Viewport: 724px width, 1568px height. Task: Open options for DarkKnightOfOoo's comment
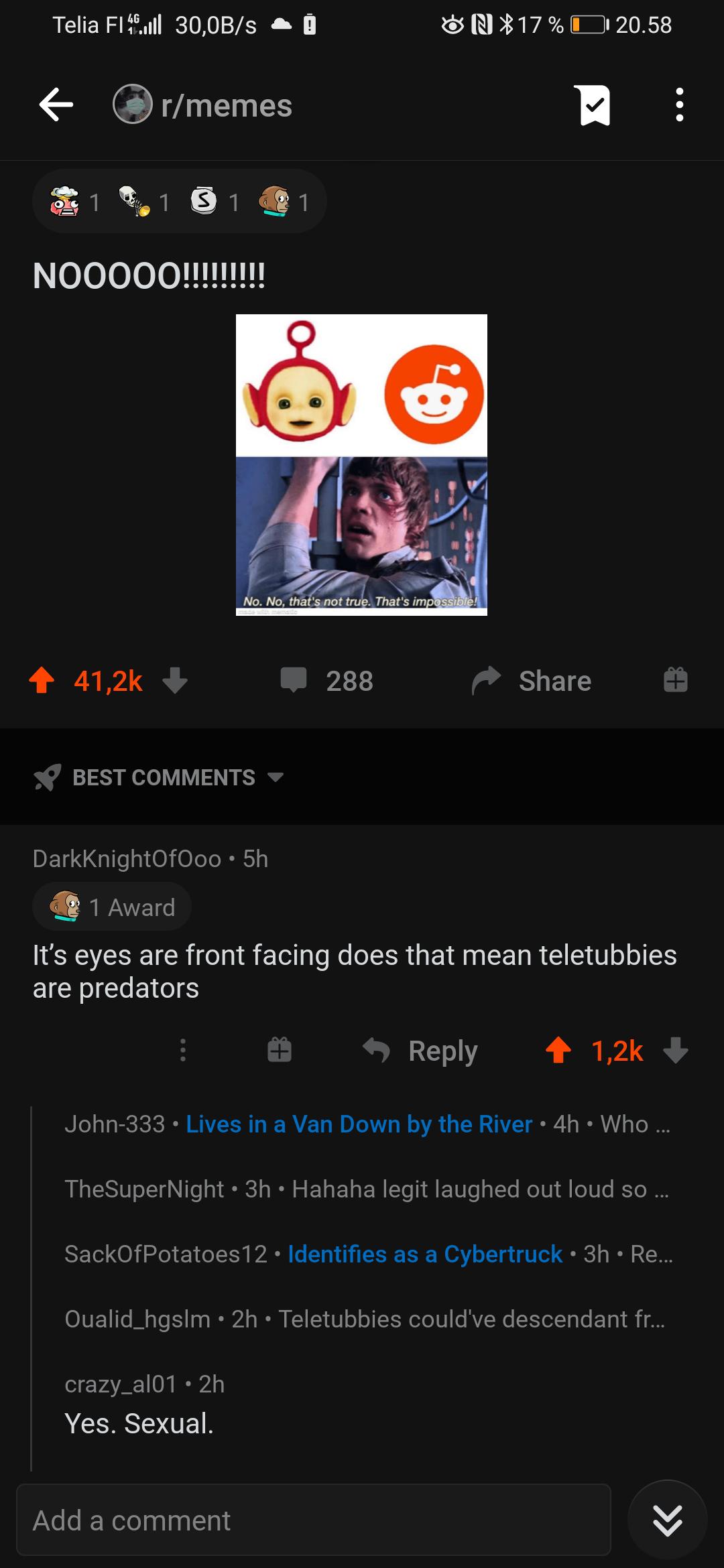(x=182, y=1050)
